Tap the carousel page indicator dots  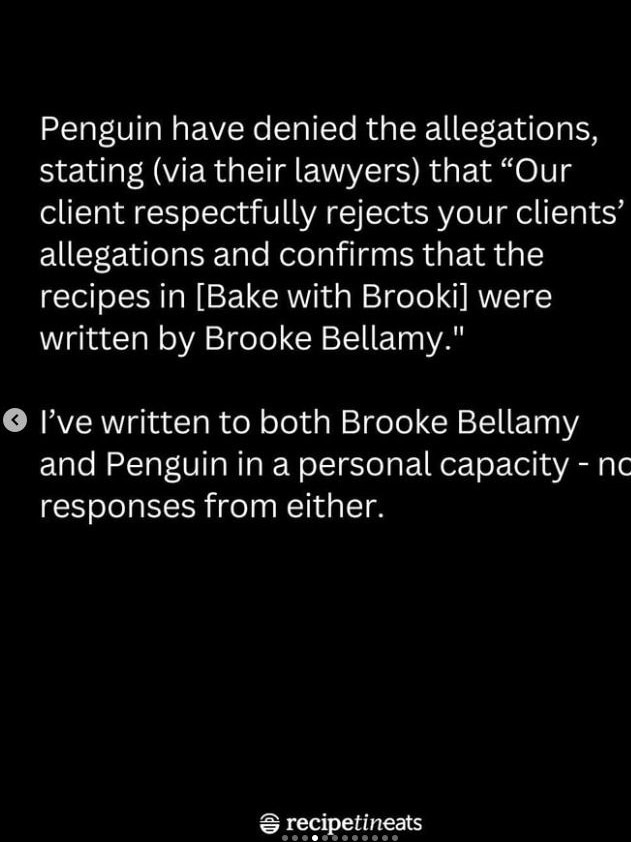340,838
